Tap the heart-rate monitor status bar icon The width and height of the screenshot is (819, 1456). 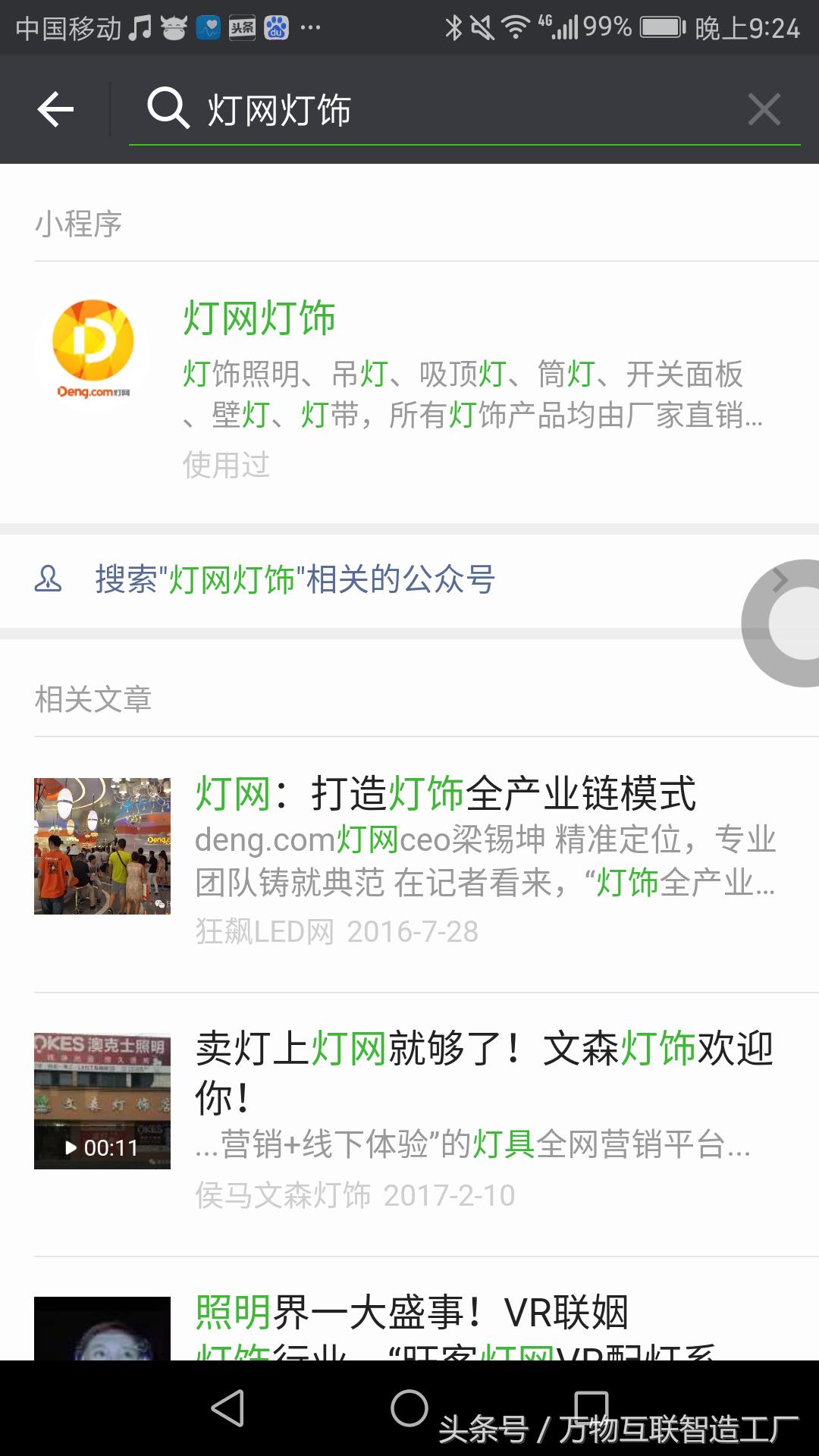click(x=210, y=27)
